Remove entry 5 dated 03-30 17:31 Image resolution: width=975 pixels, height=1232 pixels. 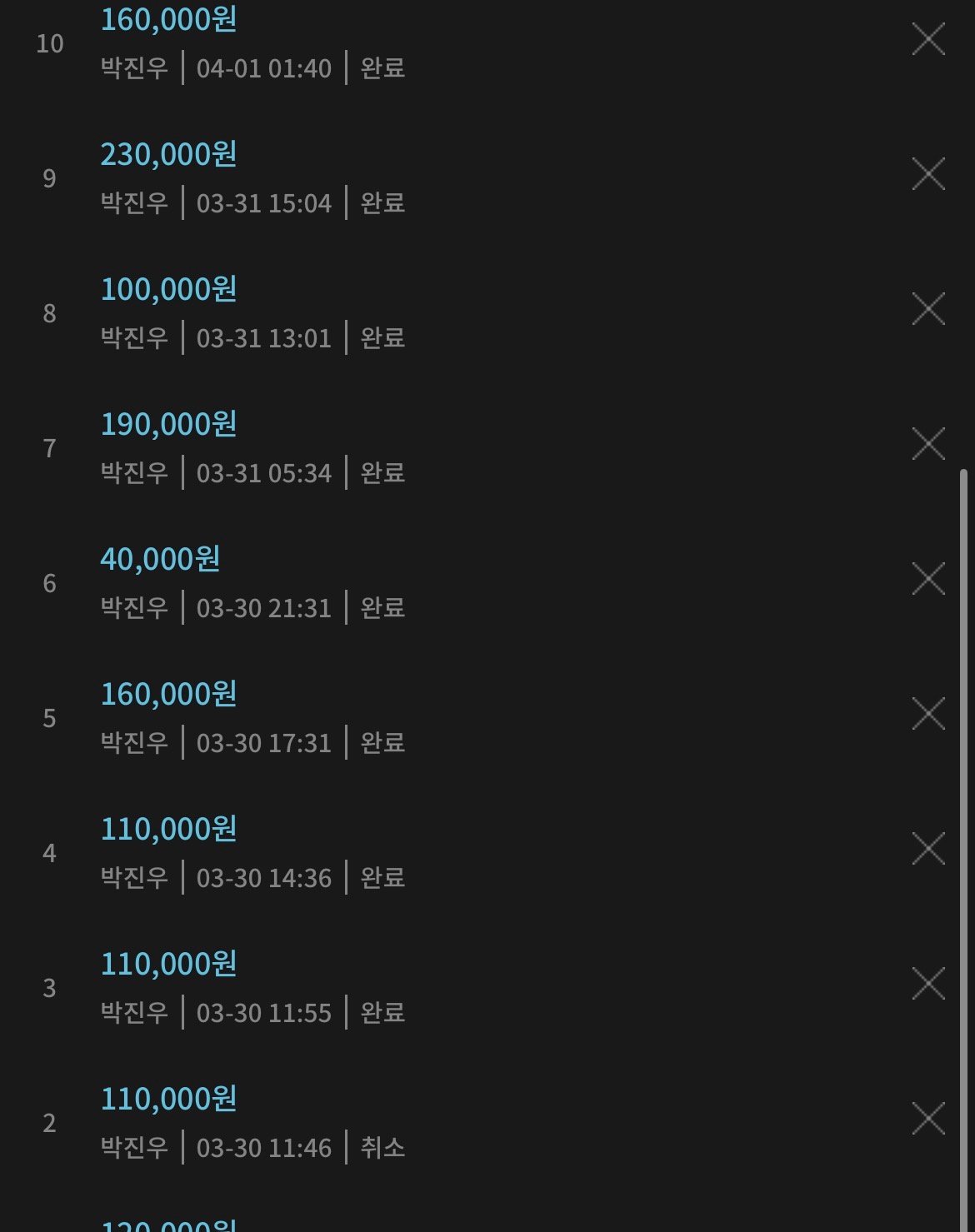tap(928, 714)
